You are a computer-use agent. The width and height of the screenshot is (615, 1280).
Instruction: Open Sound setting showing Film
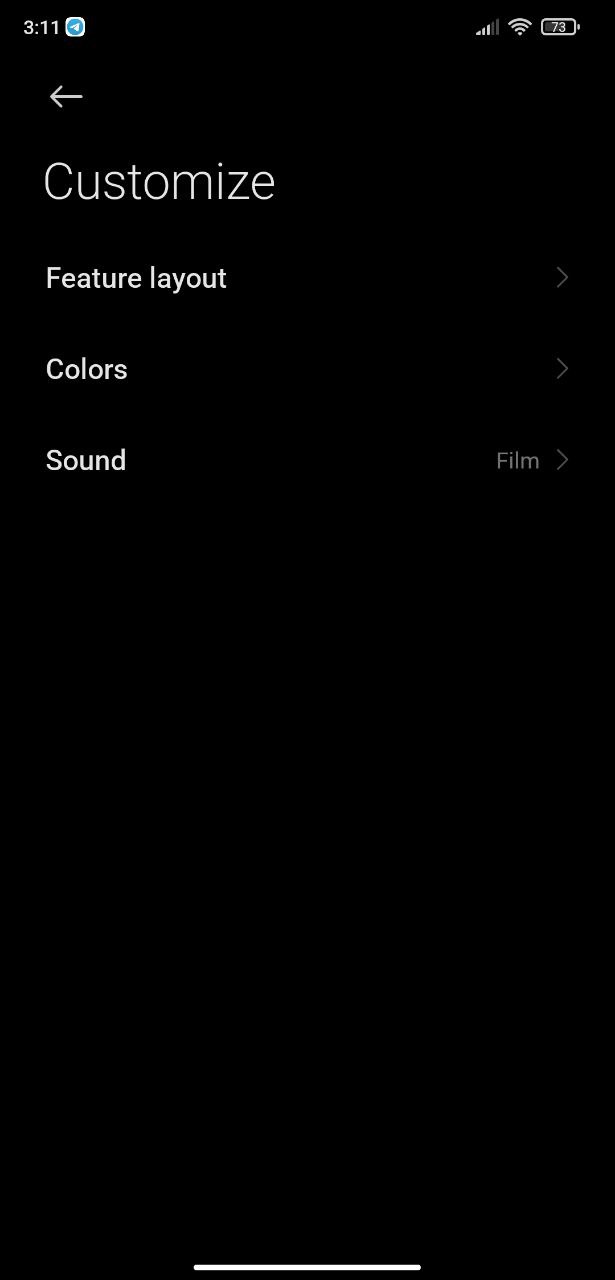click(307, 460)
